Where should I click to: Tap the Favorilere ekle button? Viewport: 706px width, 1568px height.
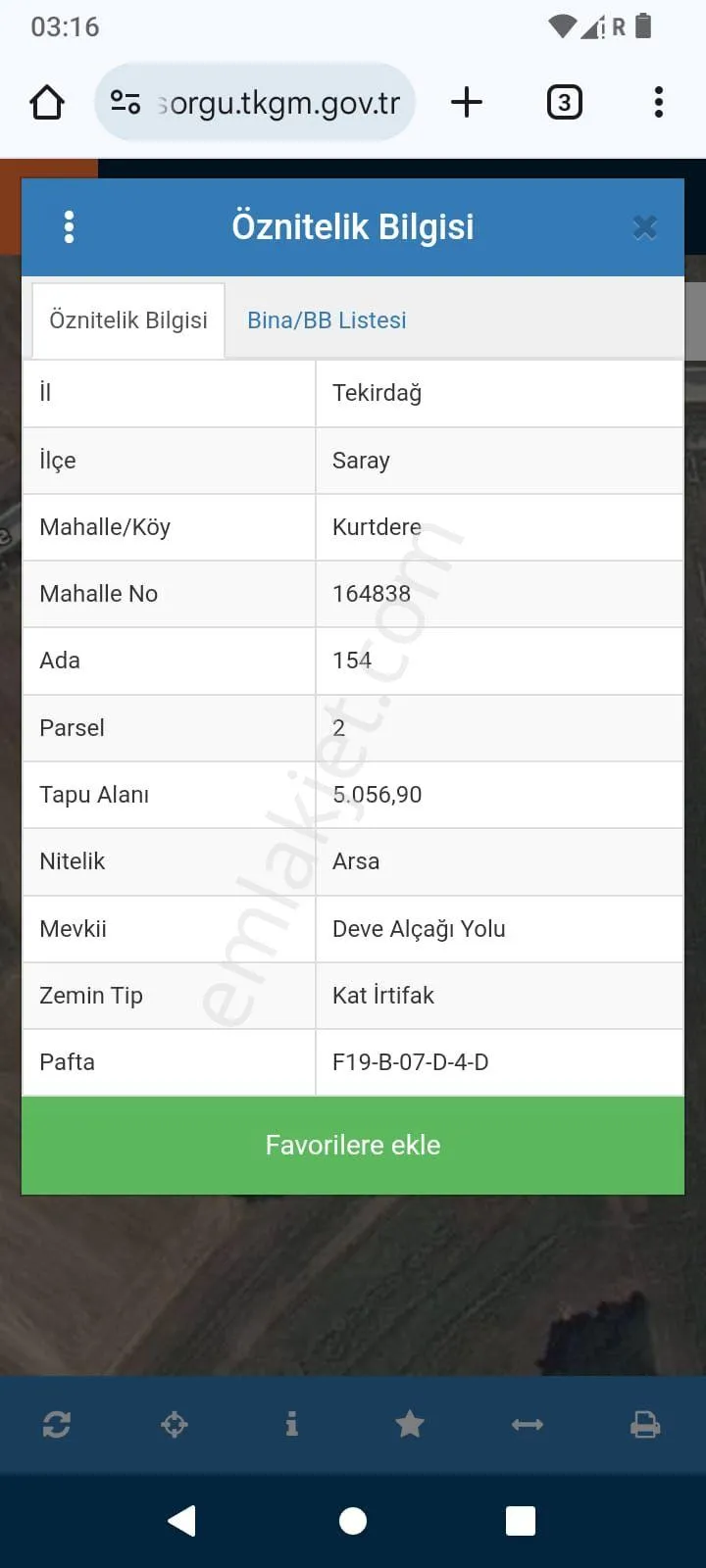(353, 1145)
